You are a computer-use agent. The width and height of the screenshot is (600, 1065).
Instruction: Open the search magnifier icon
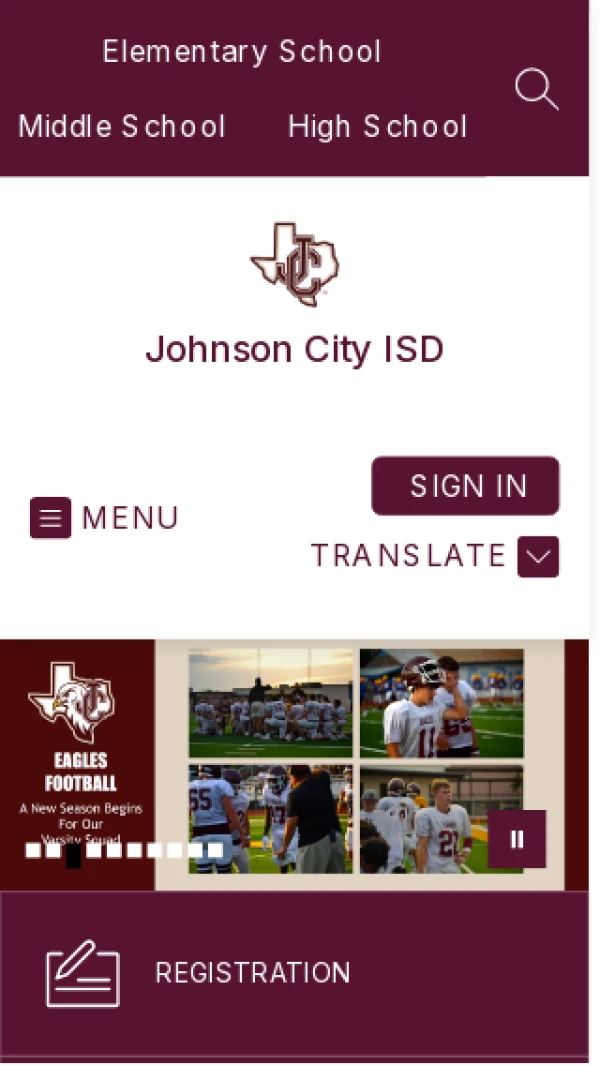tap(536, 89)
